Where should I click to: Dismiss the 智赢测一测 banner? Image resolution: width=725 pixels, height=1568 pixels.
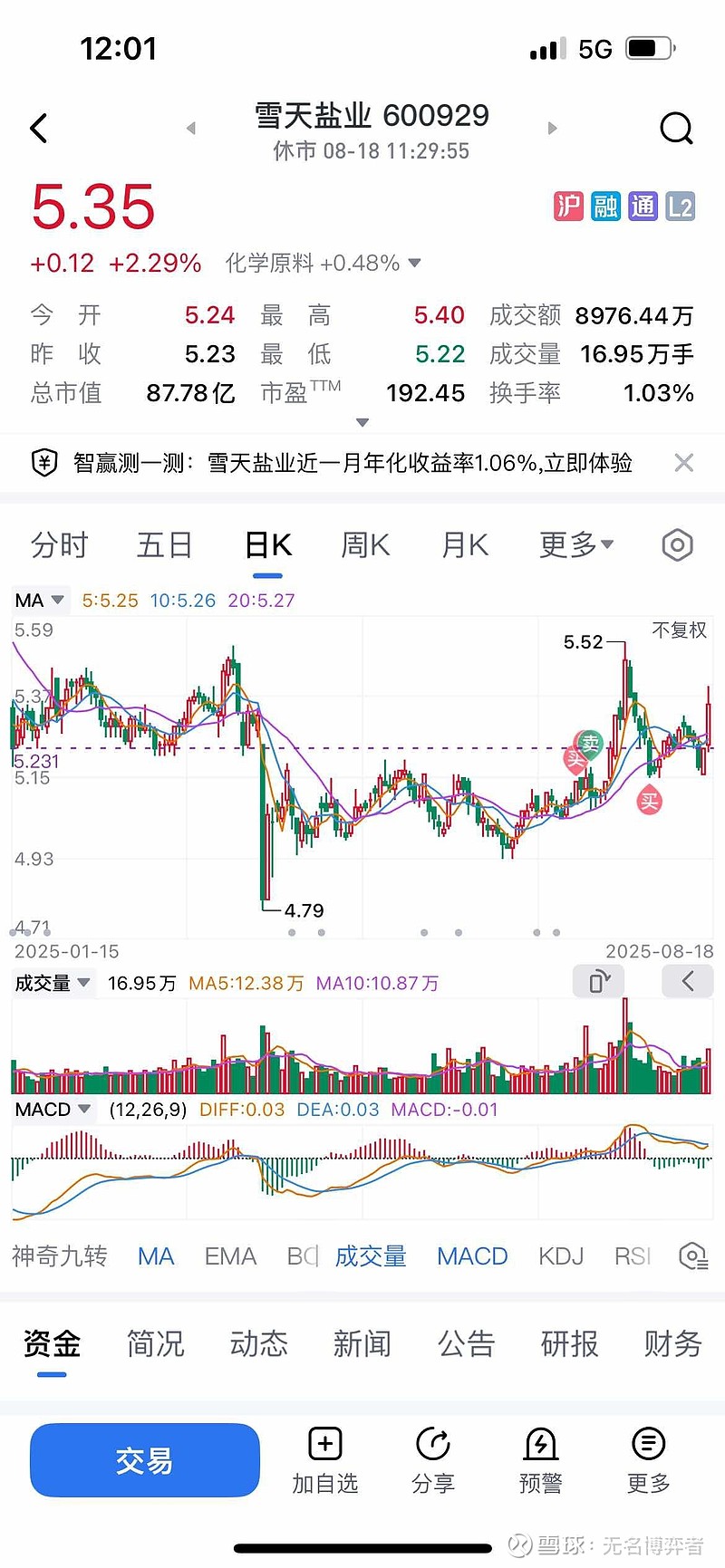point(684,463)
